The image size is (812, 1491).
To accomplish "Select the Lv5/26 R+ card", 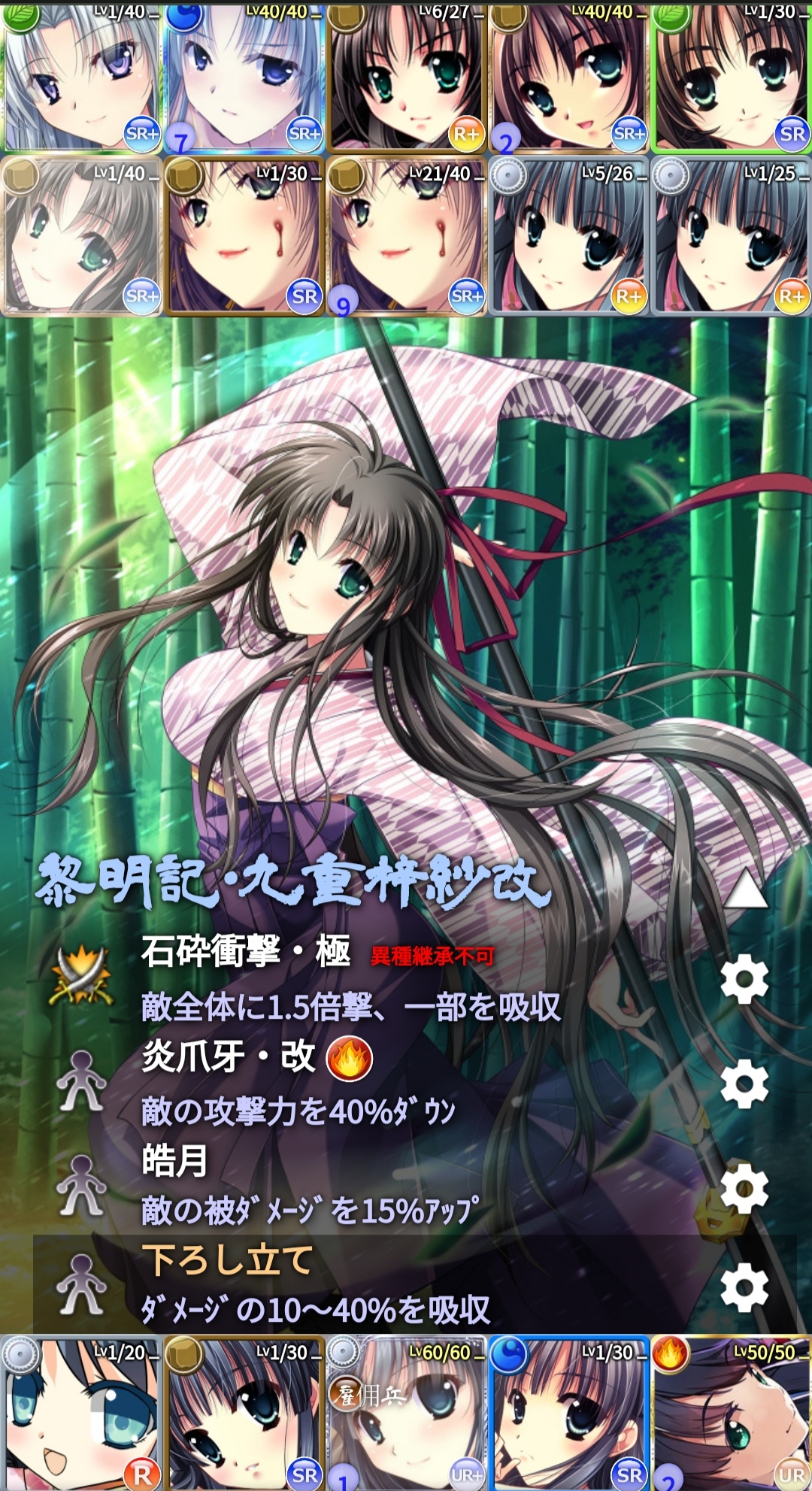I will pos(569,235).
